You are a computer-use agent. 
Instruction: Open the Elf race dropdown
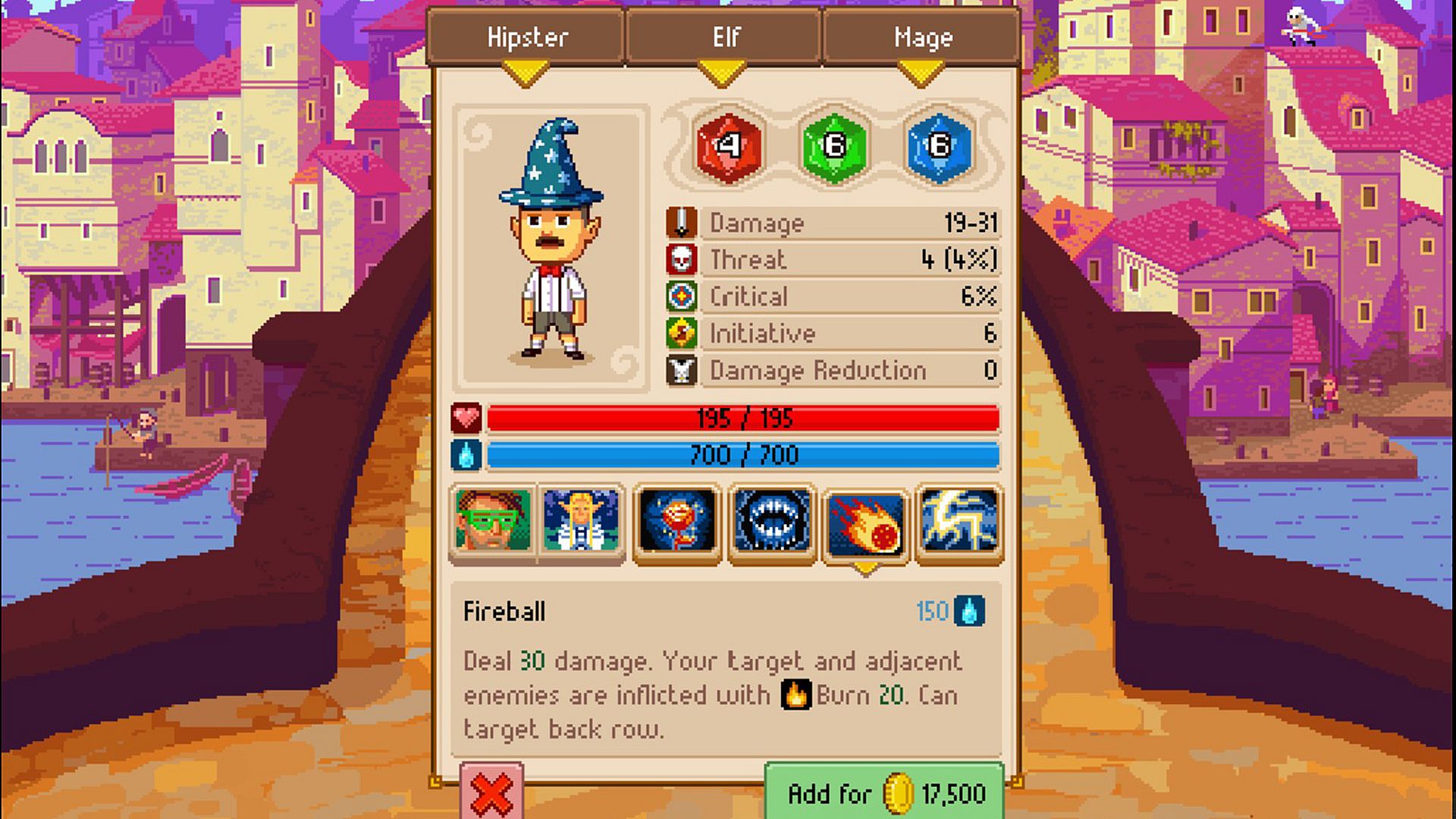point(725,38)
